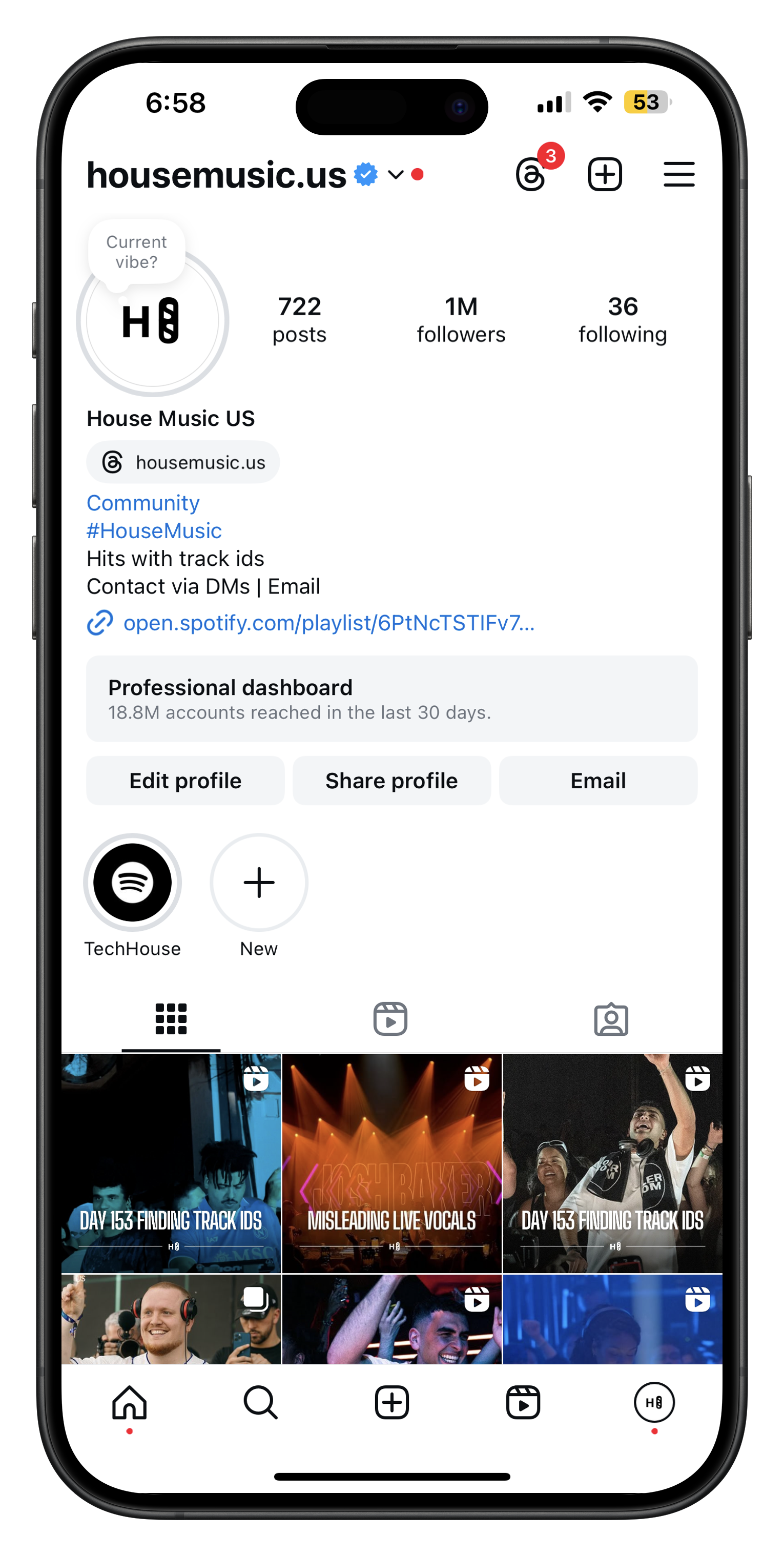Image resolution: width=784 pixels, height=1556 pixels.
Task: Switch to the Reels tab of the profile
Action: tap(390, 1019)
